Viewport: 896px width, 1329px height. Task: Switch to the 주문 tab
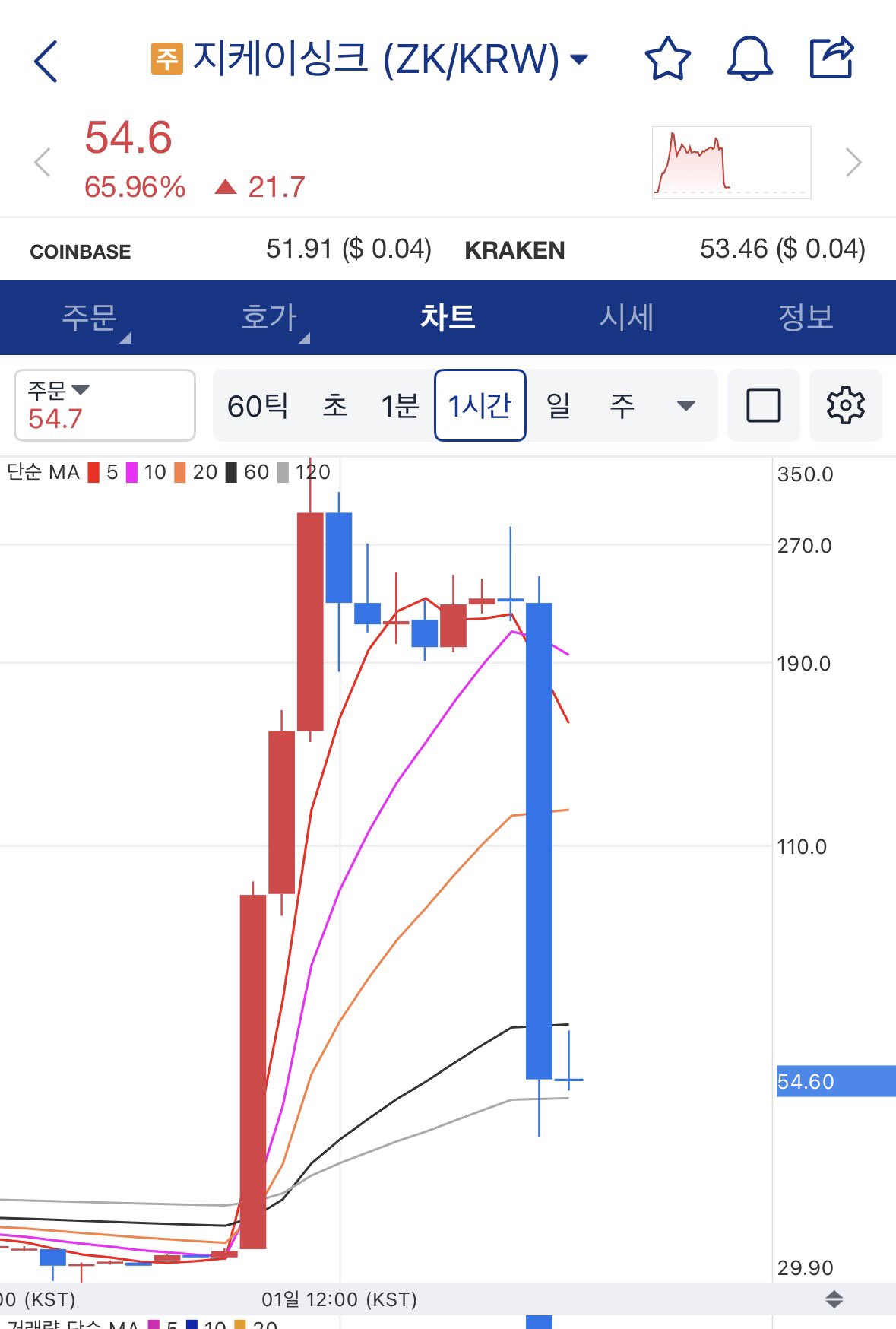[x=90, y=317]
